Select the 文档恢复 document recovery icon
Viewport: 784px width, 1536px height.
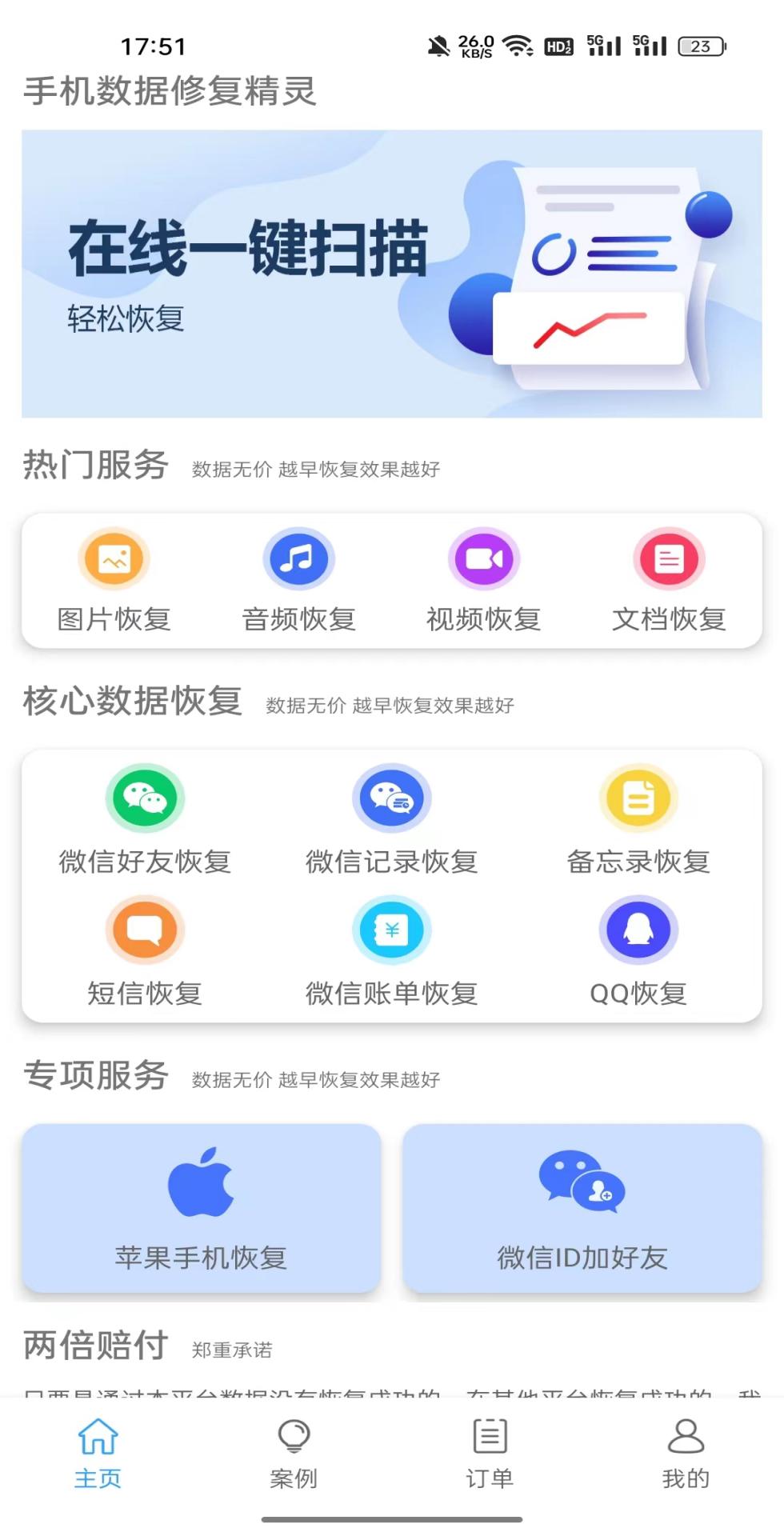coord(669,560)
